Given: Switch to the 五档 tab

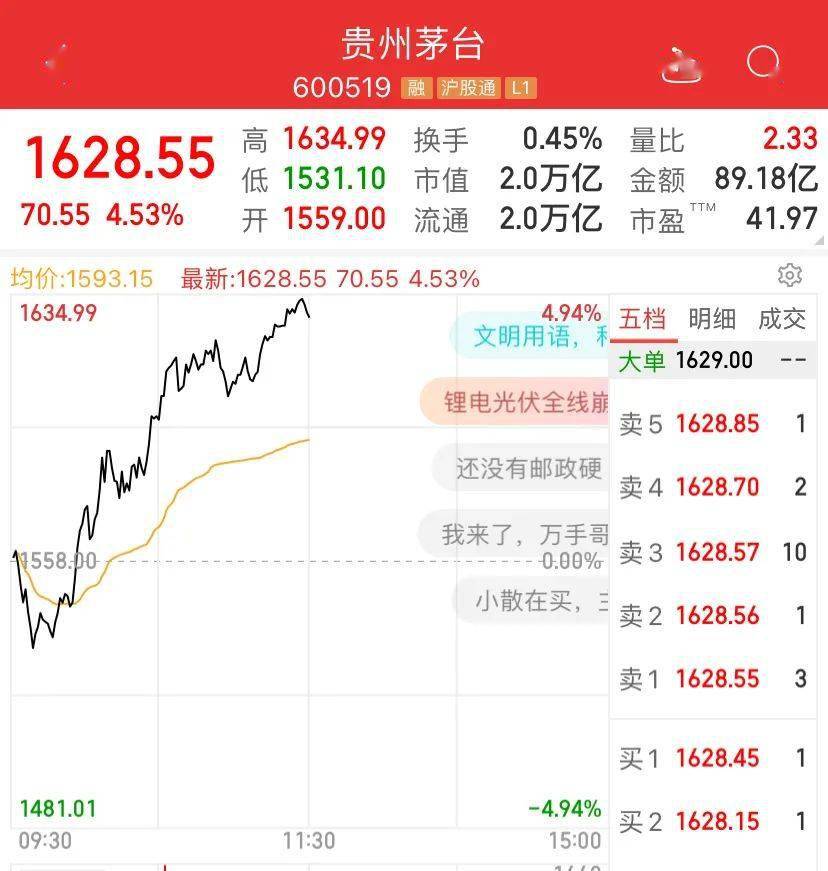Looking at the screenshot, I should pyautogui.click(x=643, y=320).
